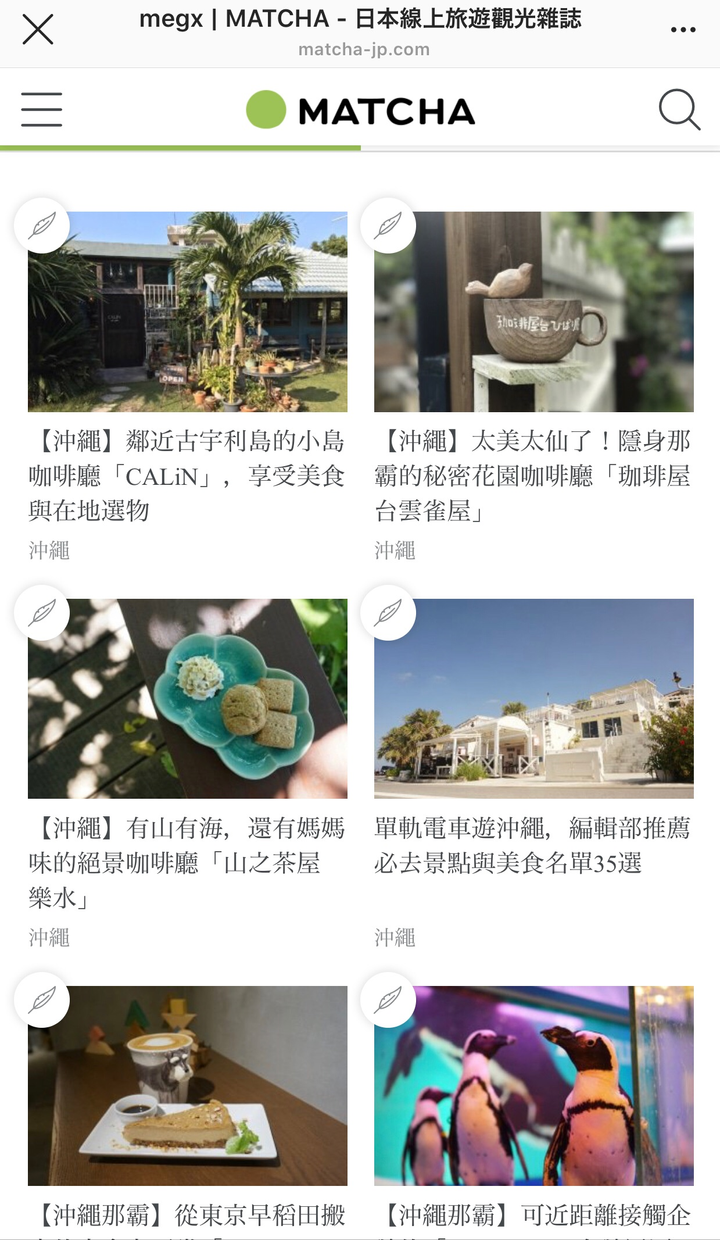Select the 沖繩 tag under 山之茶屋樂水 article
This screenshot has width=720, height=1240.
click(x=49, y=937)
